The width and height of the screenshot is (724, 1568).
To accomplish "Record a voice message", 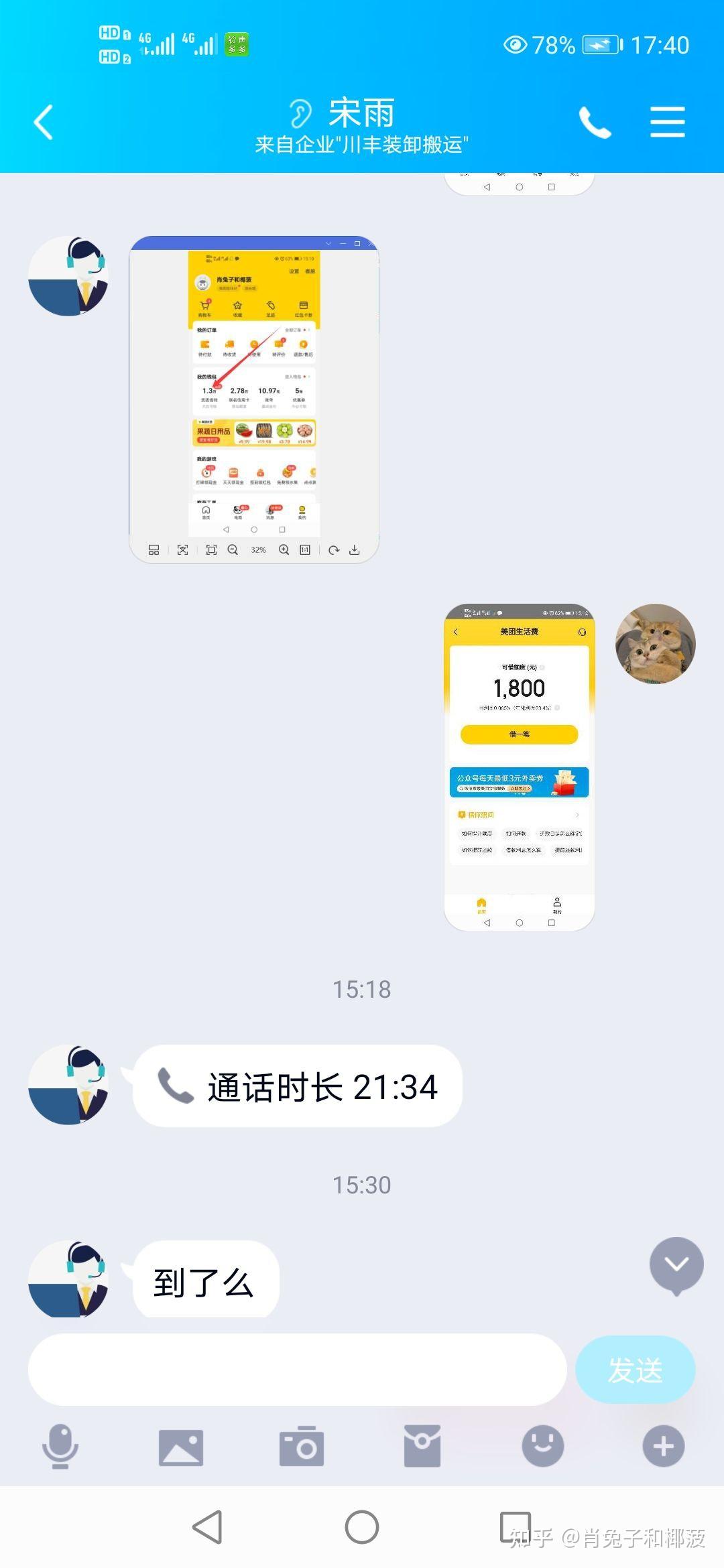I will coord(60,1446).
